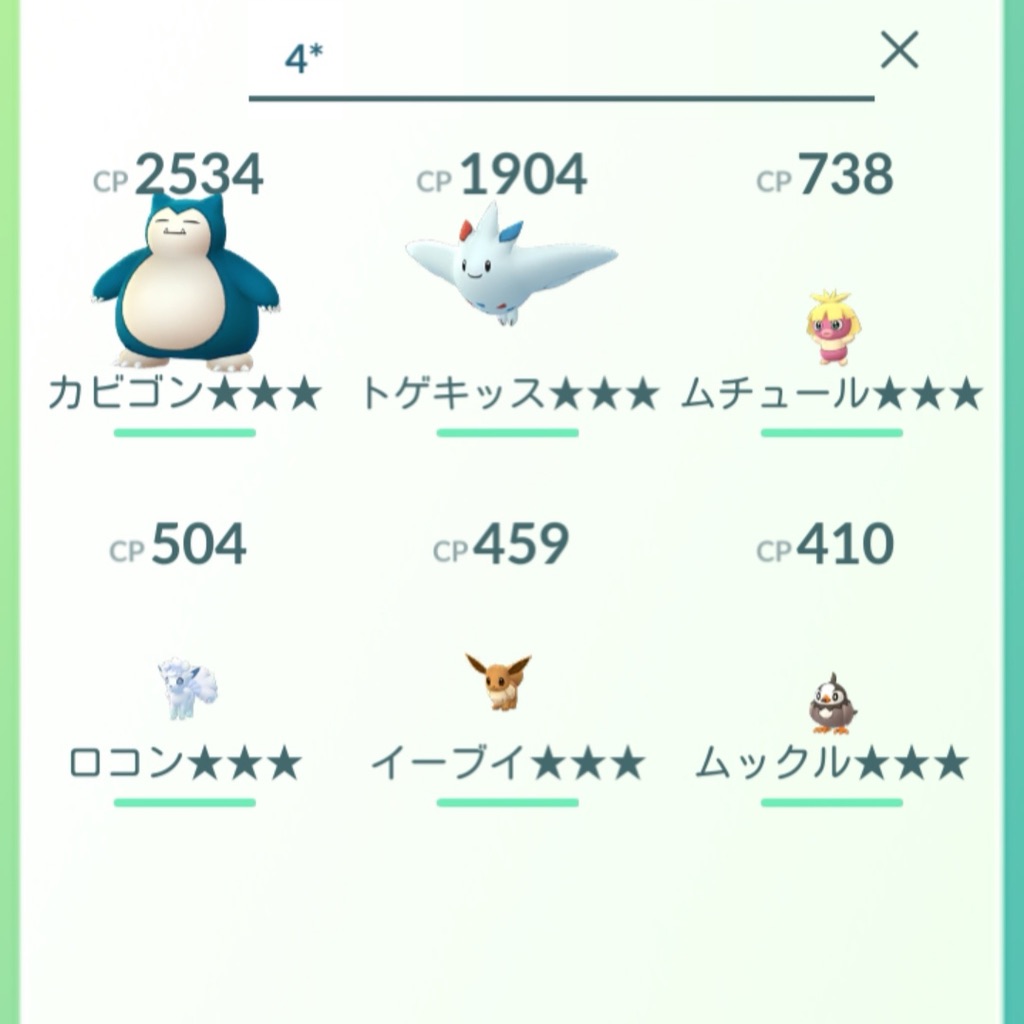1024x1024 pixels.
Task: Clear the 4* search query
Action: tap(898, 50)
